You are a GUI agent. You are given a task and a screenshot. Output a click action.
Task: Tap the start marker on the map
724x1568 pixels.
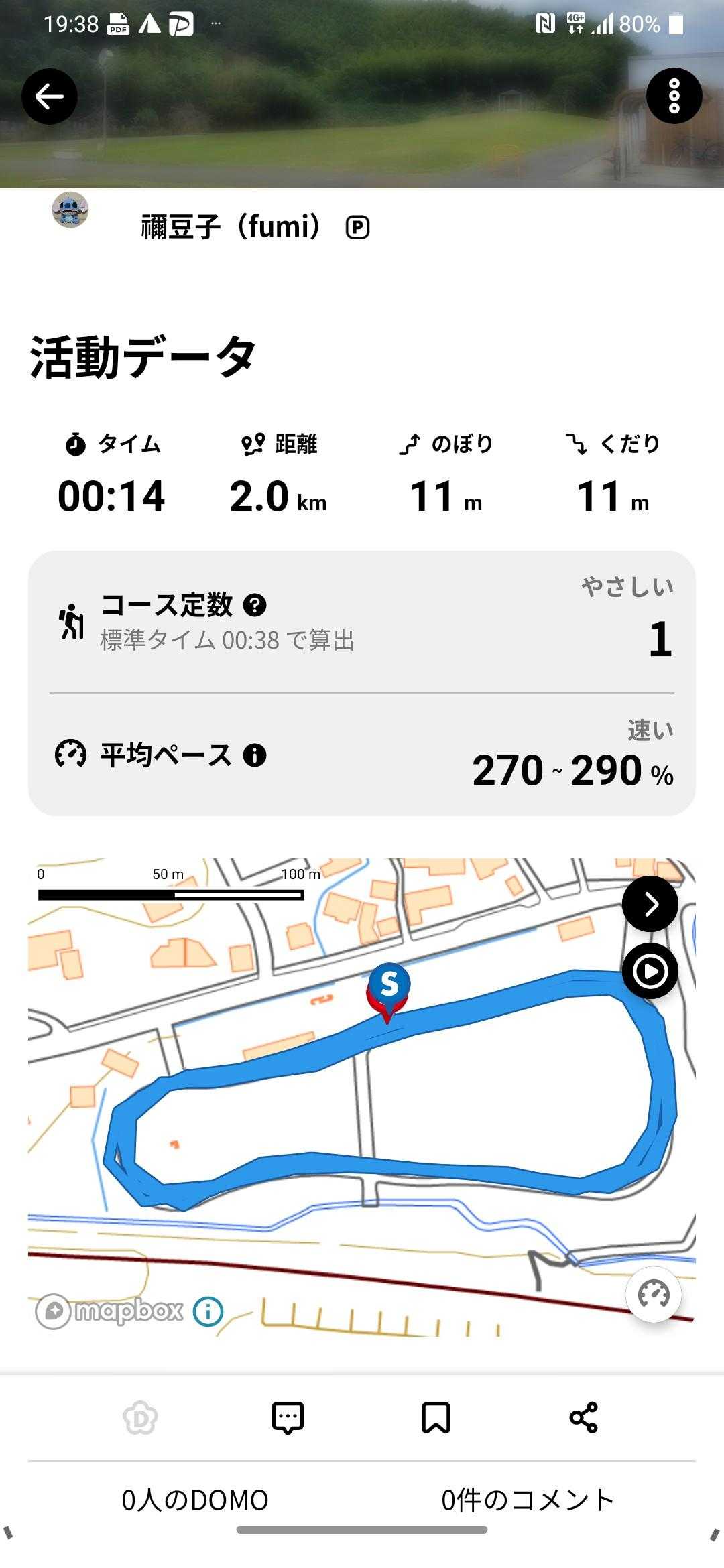coord(389,987)
